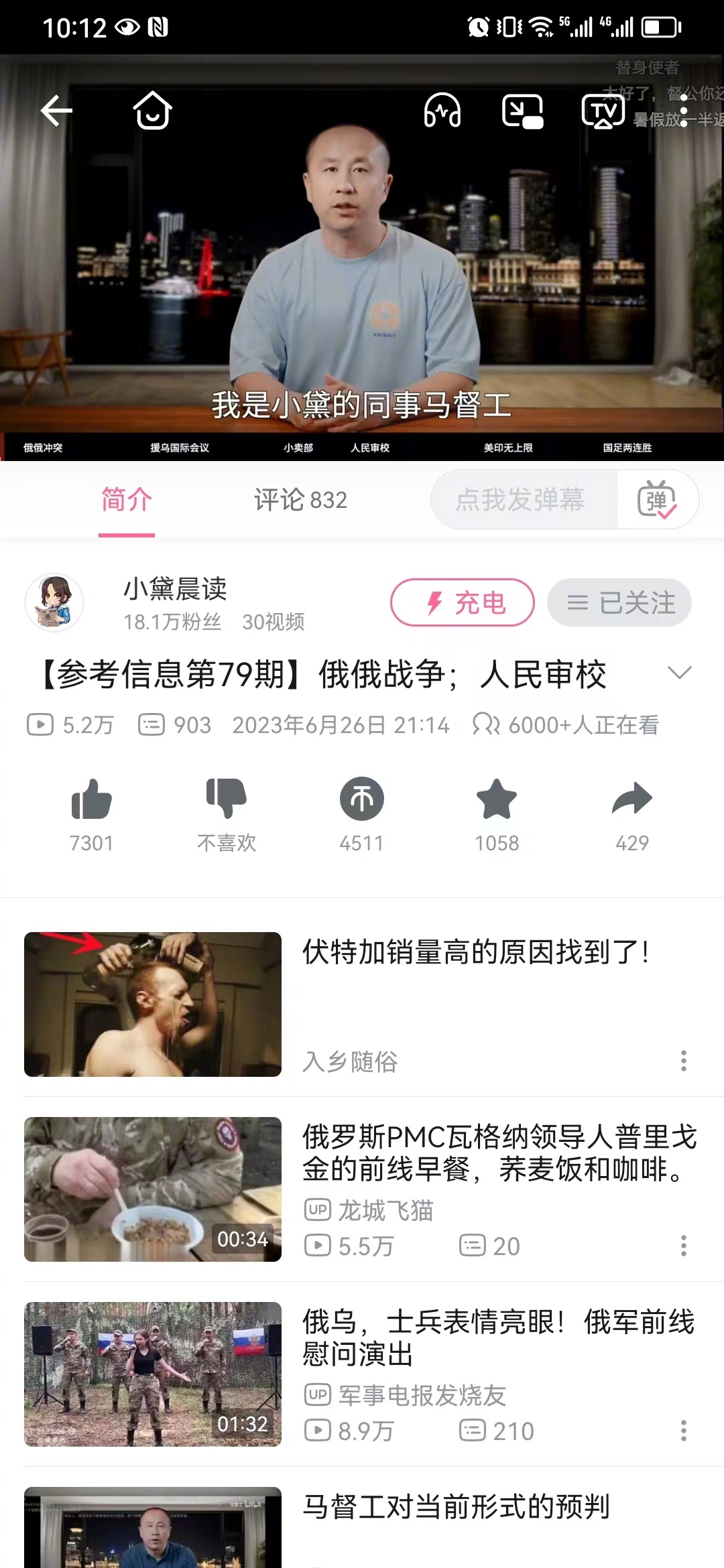This screenshot has width=724, height=1568.
Task: Tap the 充电 button
Action: tap(463, 602)
